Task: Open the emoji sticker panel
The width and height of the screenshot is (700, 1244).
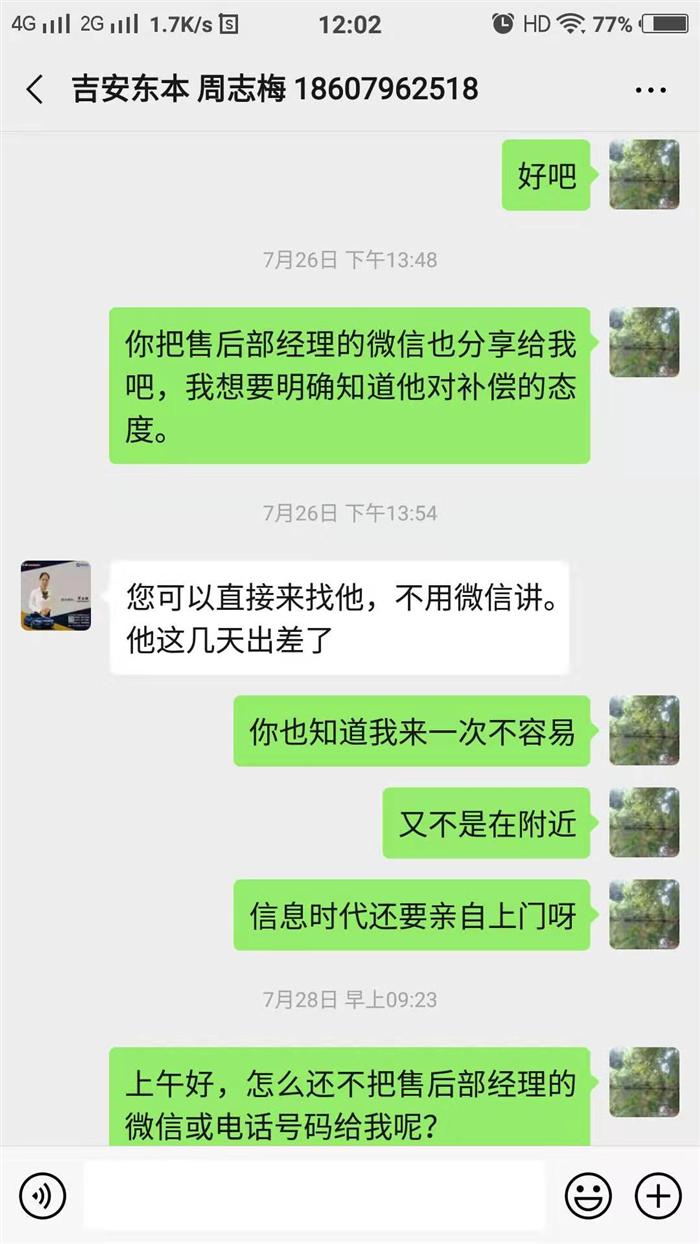Action: [x=588, y=1193]
